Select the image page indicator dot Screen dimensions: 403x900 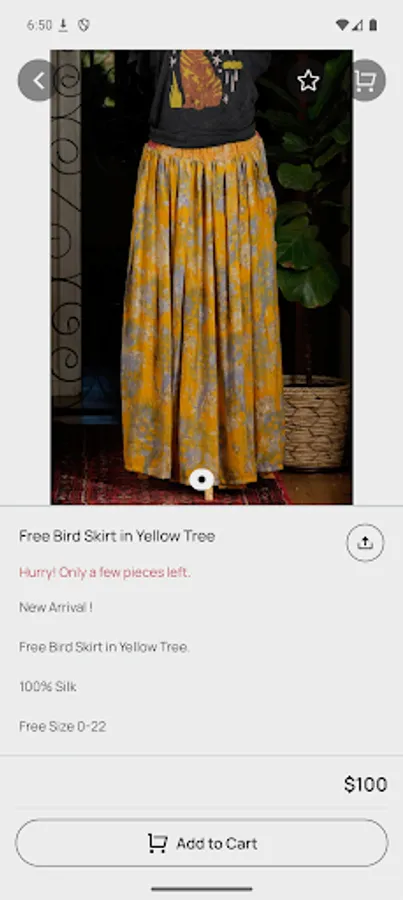click(x=202, y=479)
